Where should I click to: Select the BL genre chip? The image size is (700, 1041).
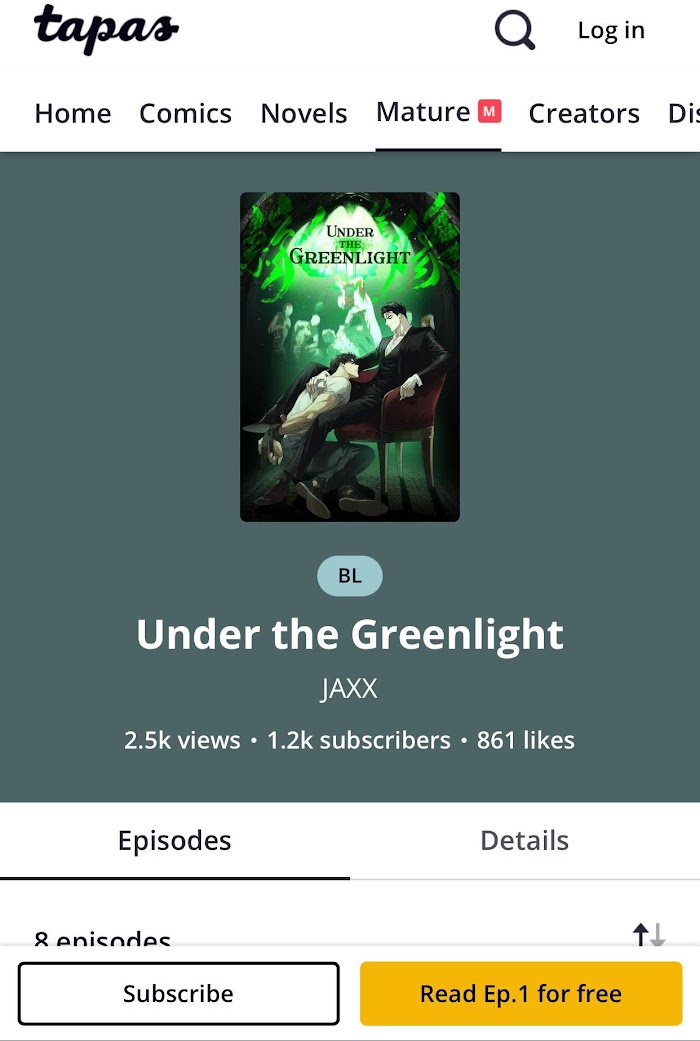click(350, 576)
